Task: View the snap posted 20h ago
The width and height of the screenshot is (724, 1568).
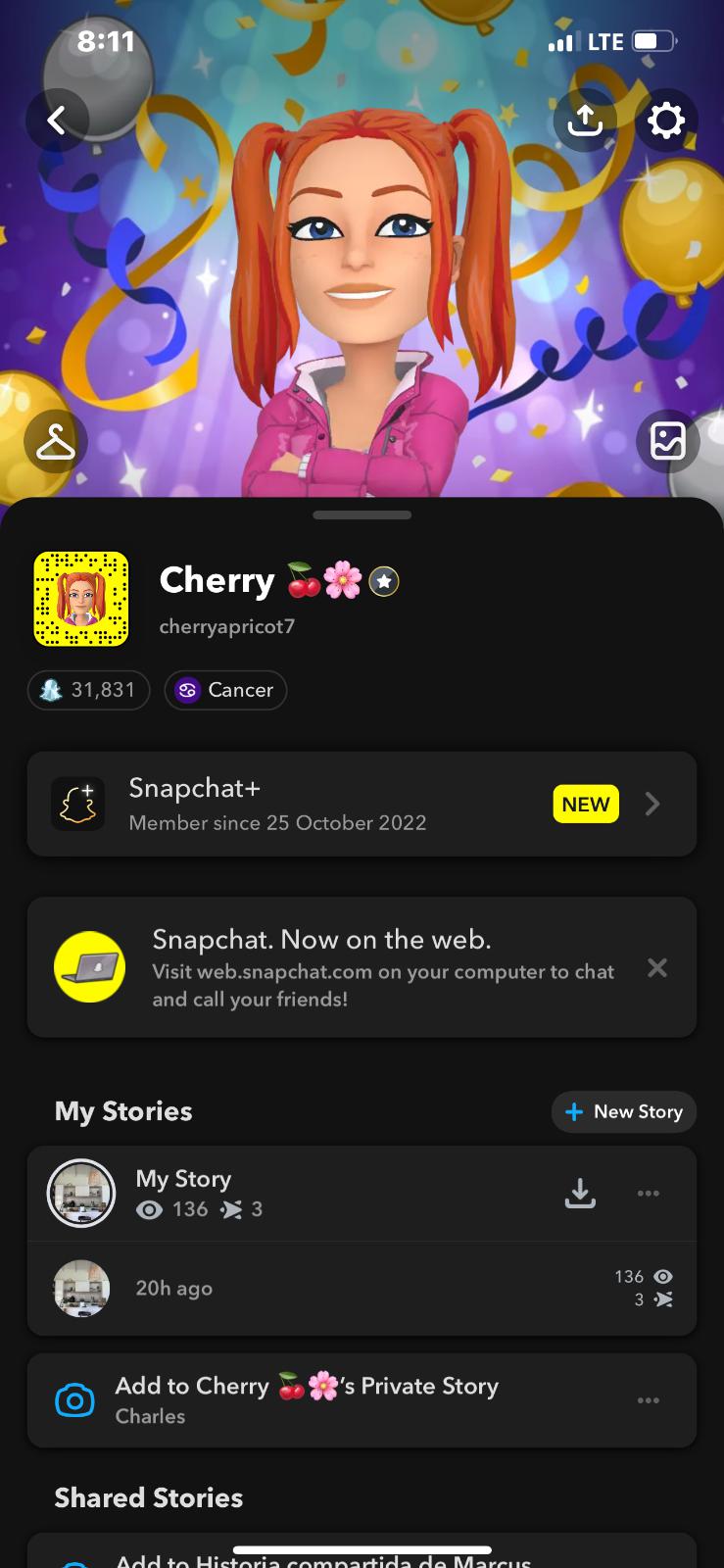Action: click(294, 1288)
